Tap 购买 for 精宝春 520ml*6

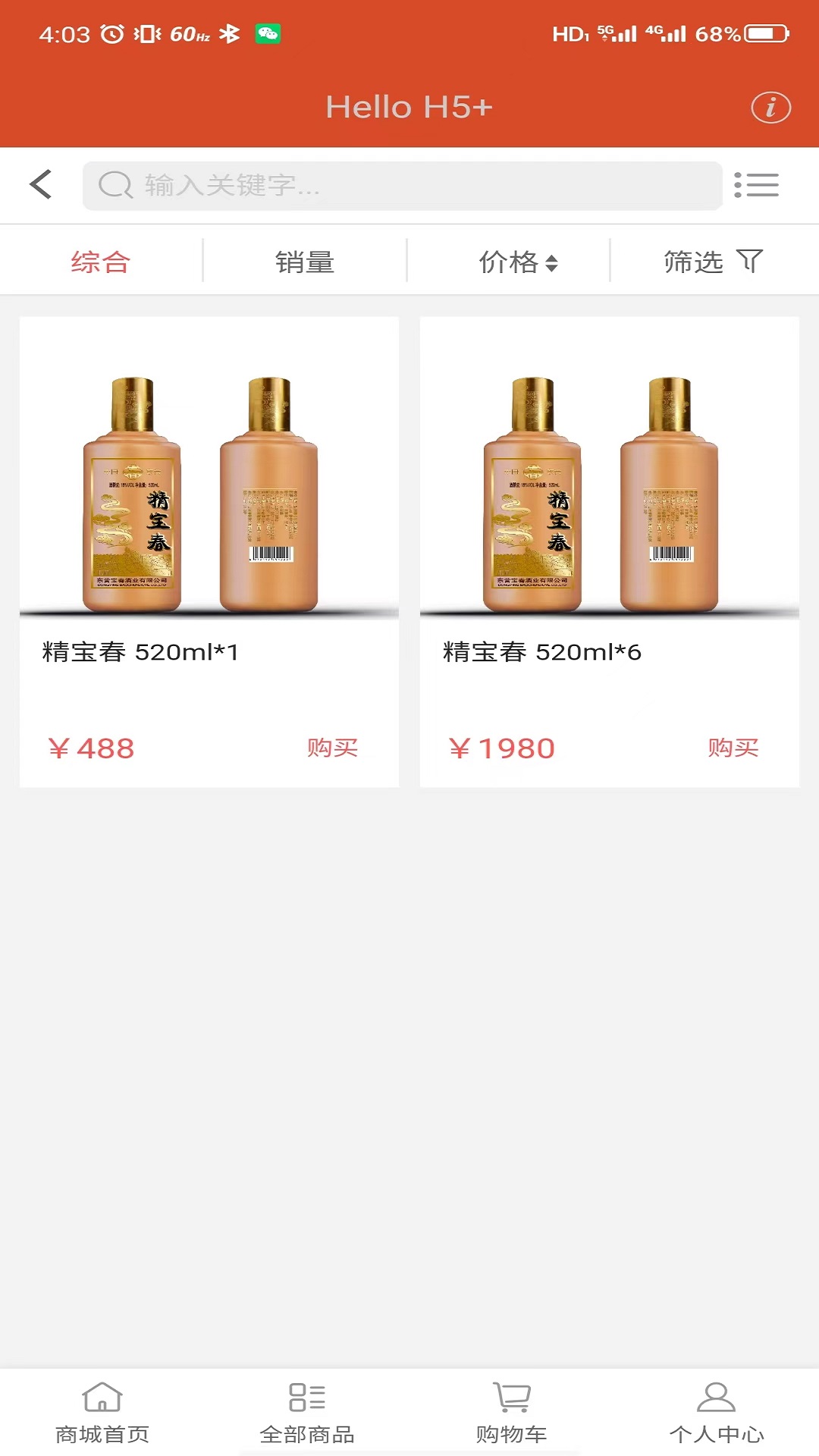[x=733, y=747]
